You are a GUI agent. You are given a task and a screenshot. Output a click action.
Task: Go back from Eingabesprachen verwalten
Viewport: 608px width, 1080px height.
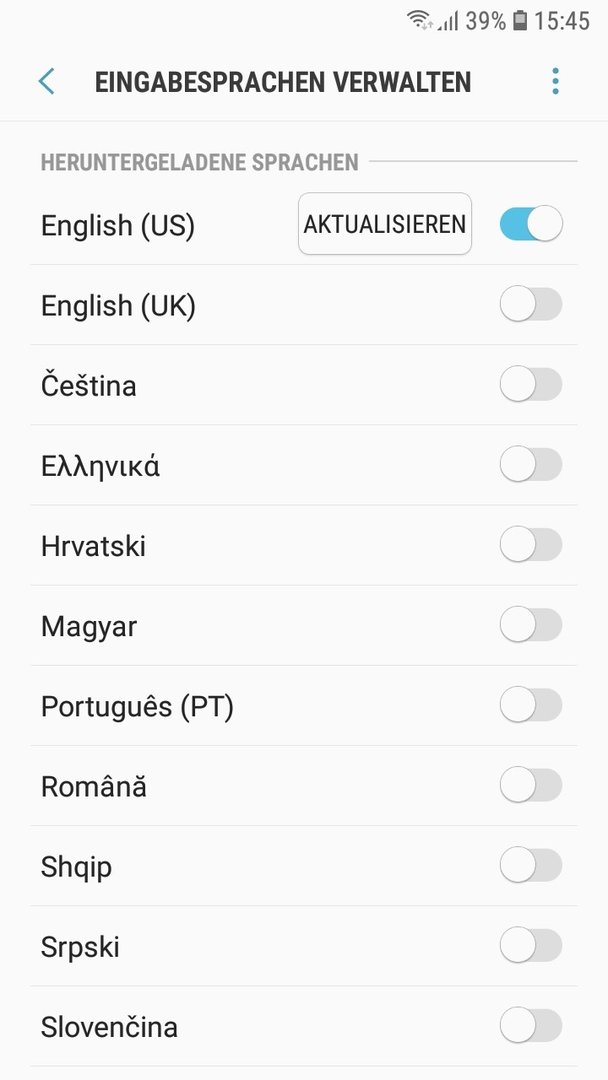click(46, 81)
